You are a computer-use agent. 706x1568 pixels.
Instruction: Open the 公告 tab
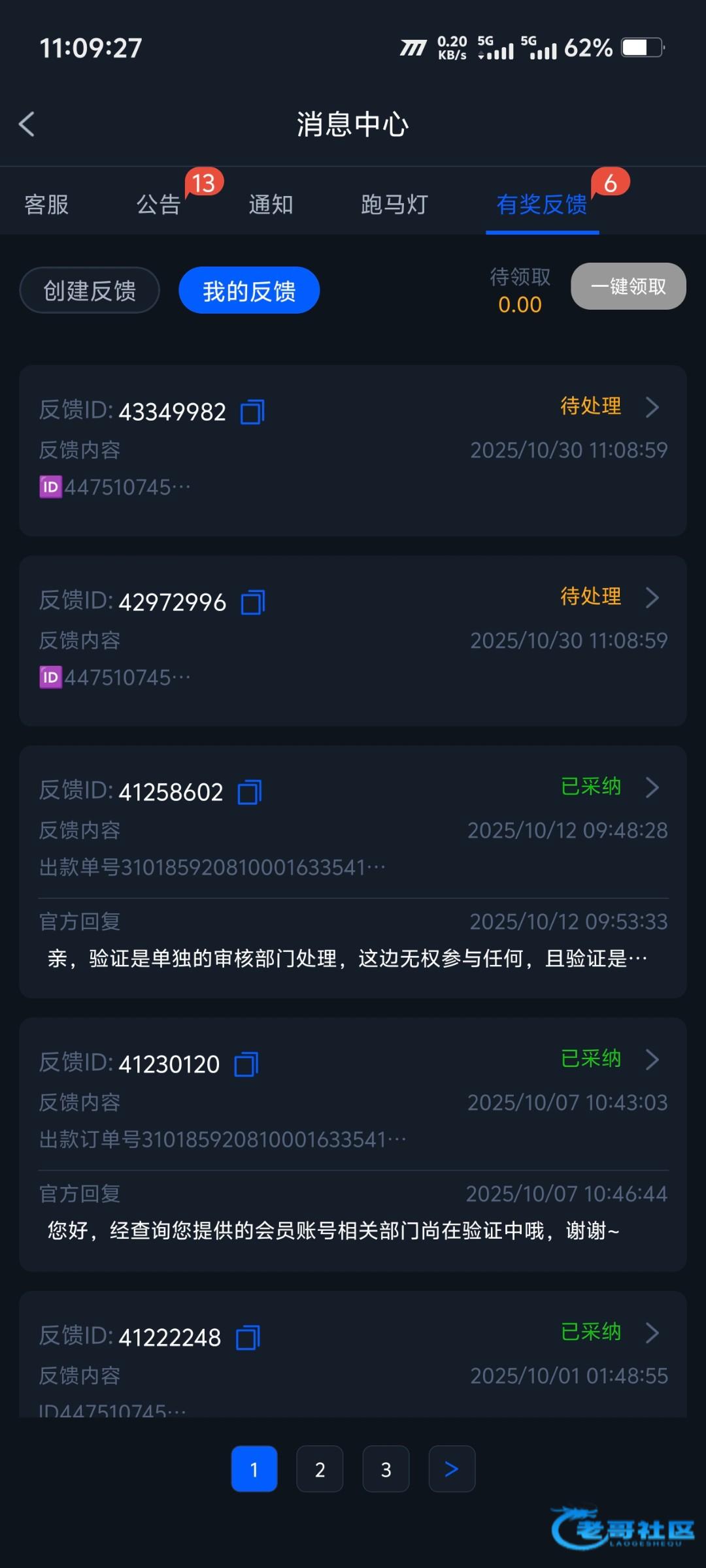tap(159, 204)
